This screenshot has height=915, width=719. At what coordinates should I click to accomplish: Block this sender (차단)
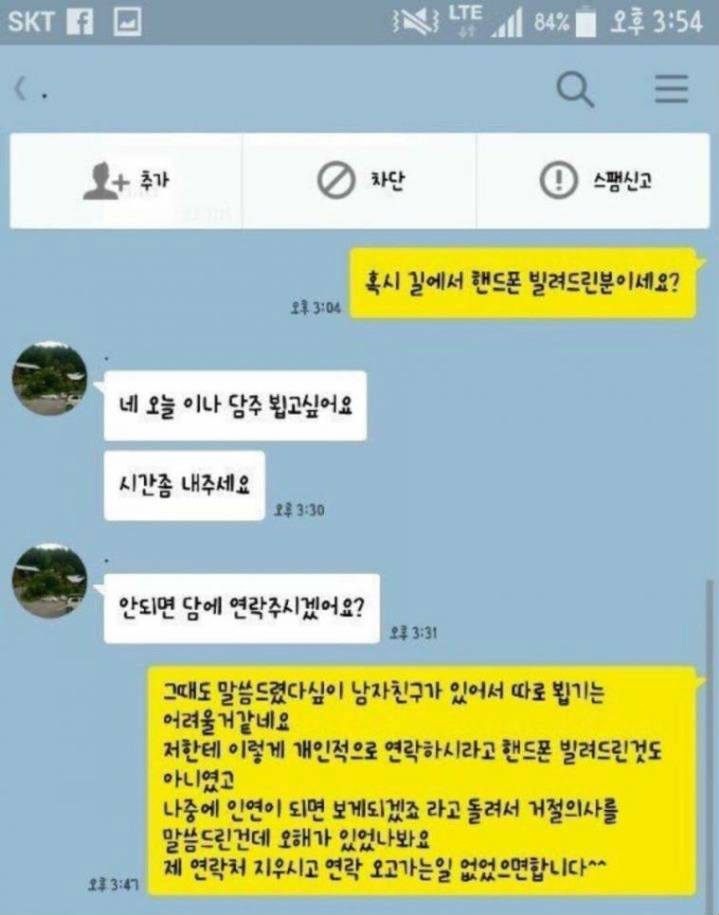360,181
